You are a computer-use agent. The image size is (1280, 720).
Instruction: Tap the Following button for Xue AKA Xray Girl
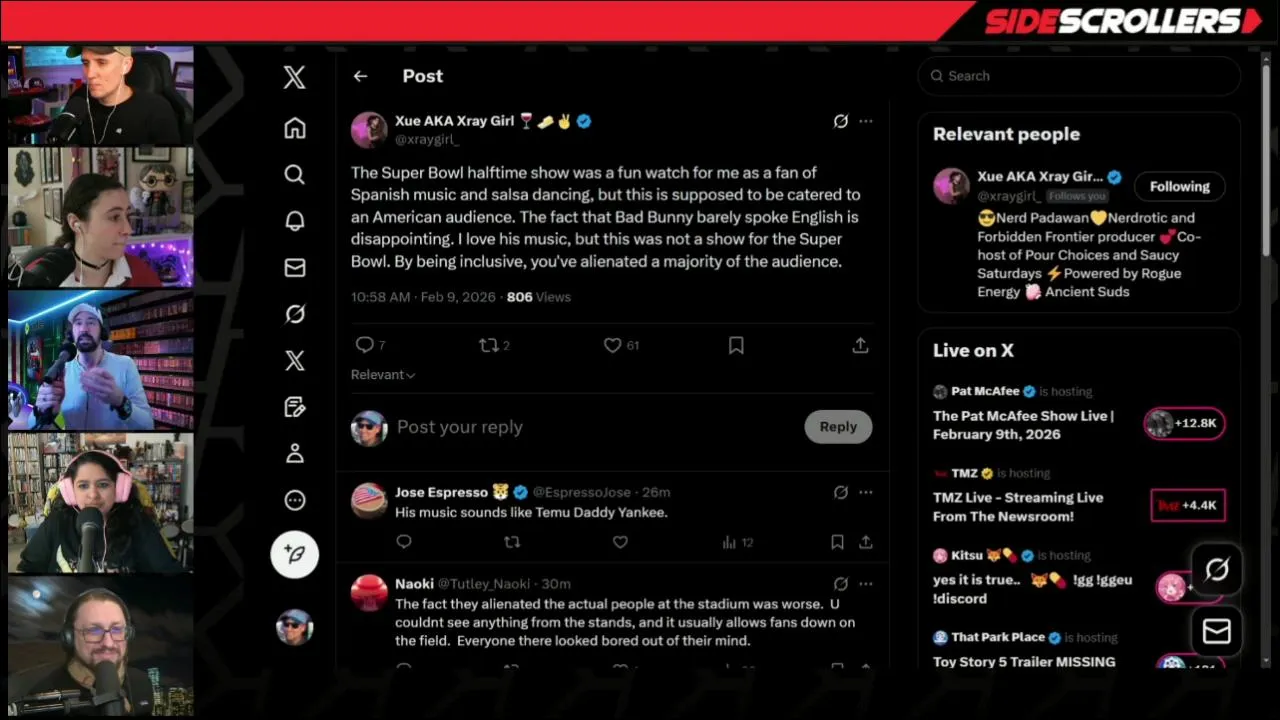1179,187
